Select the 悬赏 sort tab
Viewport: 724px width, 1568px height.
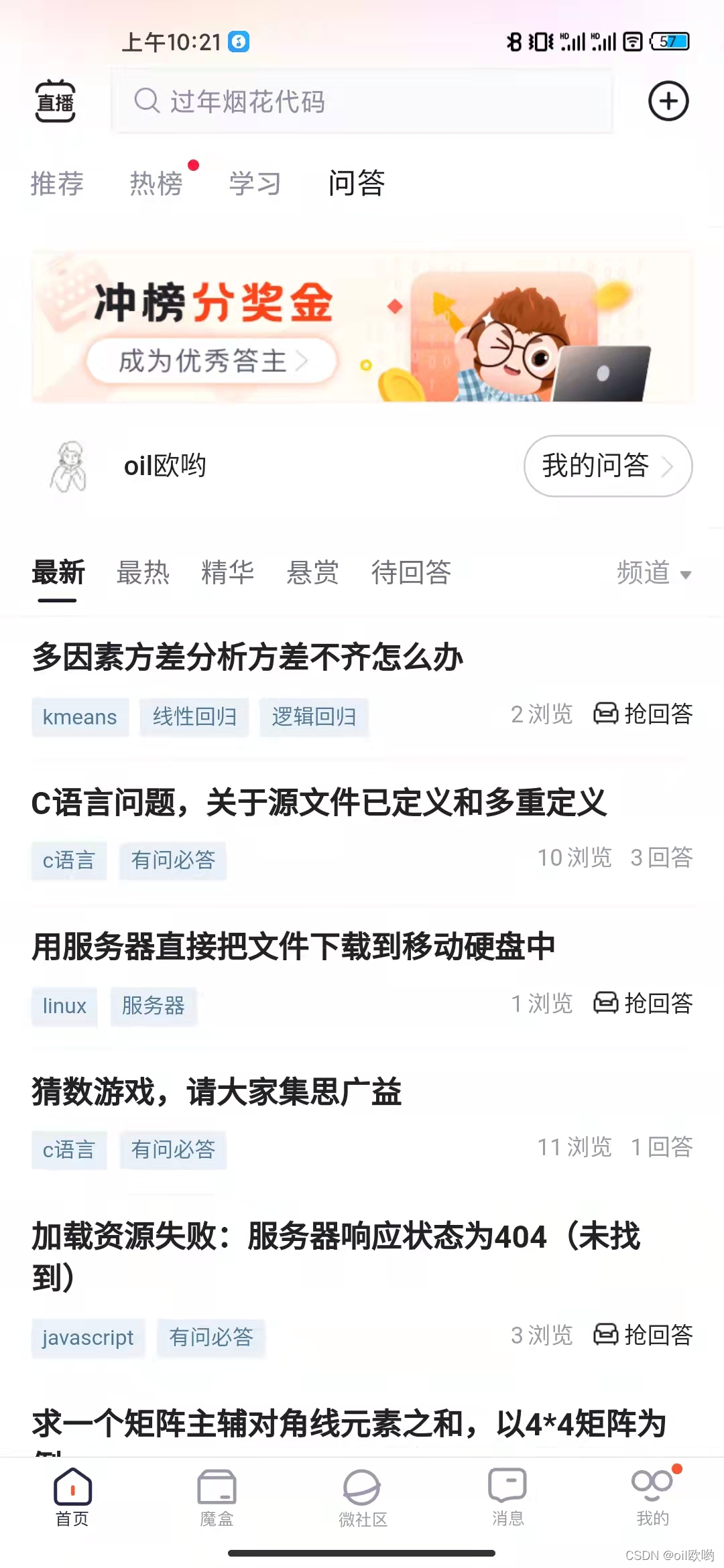coord(312,573)
